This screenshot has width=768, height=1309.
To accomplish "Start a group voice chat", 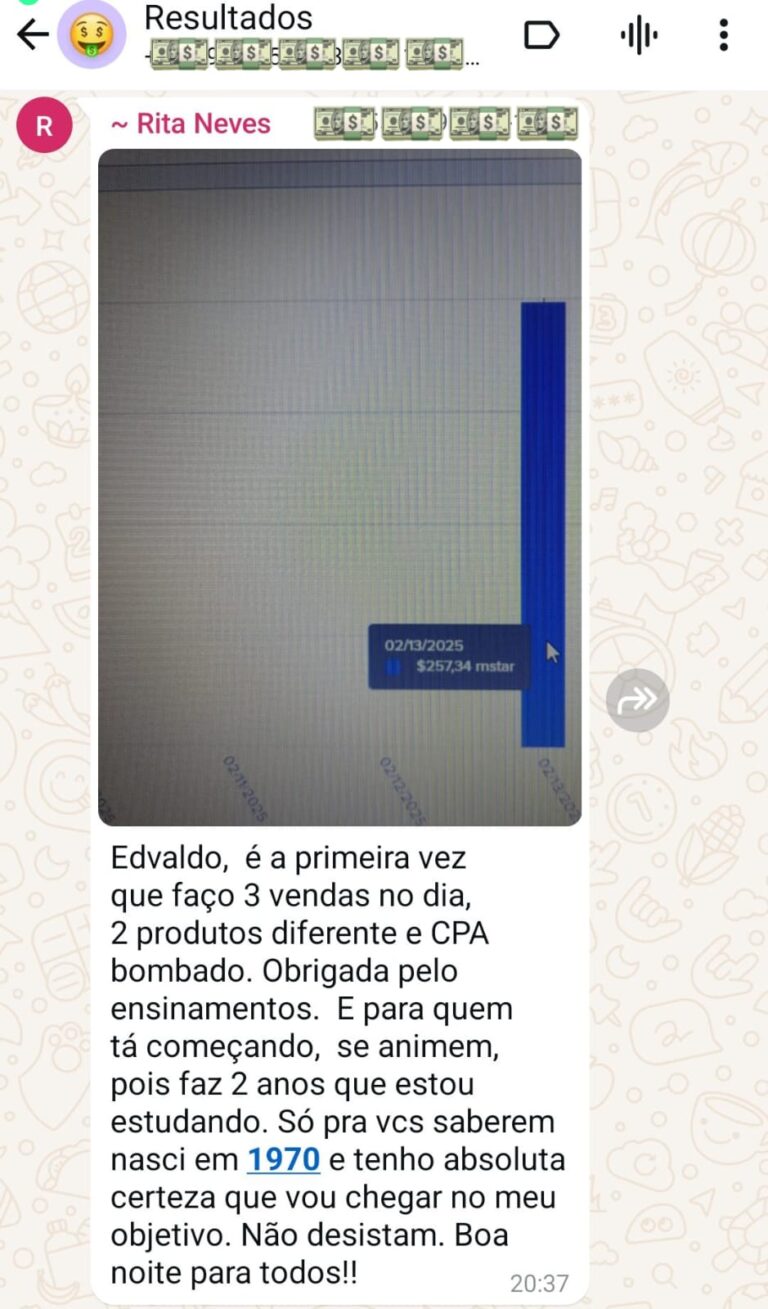I will pos(638,36).
